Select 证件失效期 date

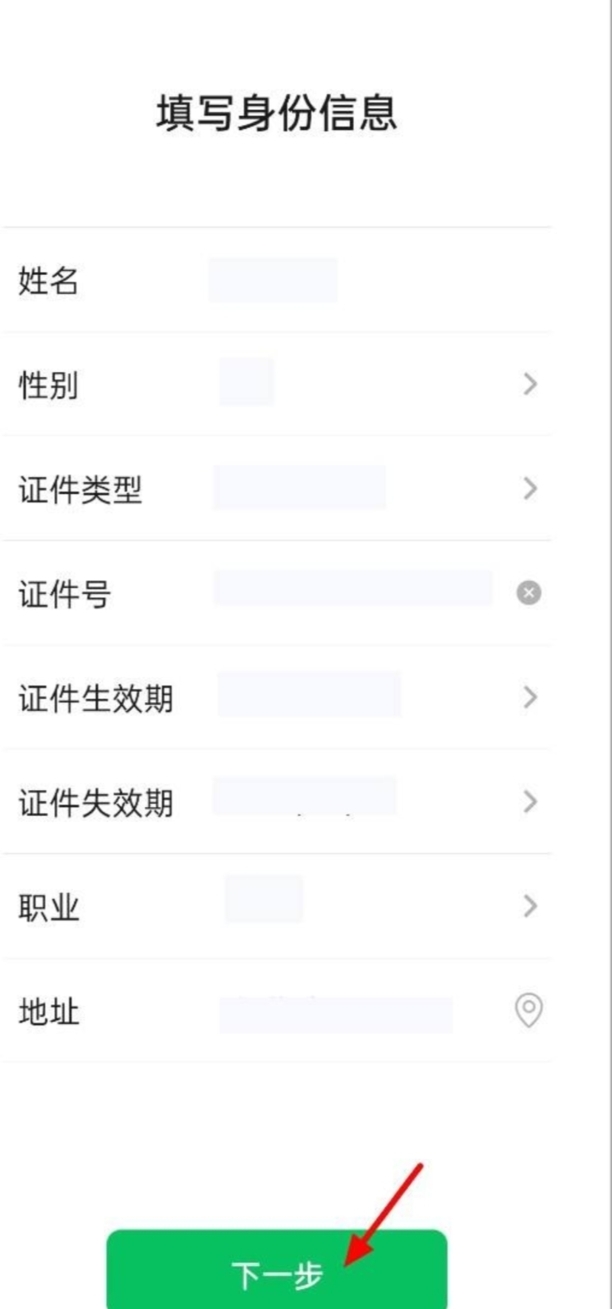[276, 802]
